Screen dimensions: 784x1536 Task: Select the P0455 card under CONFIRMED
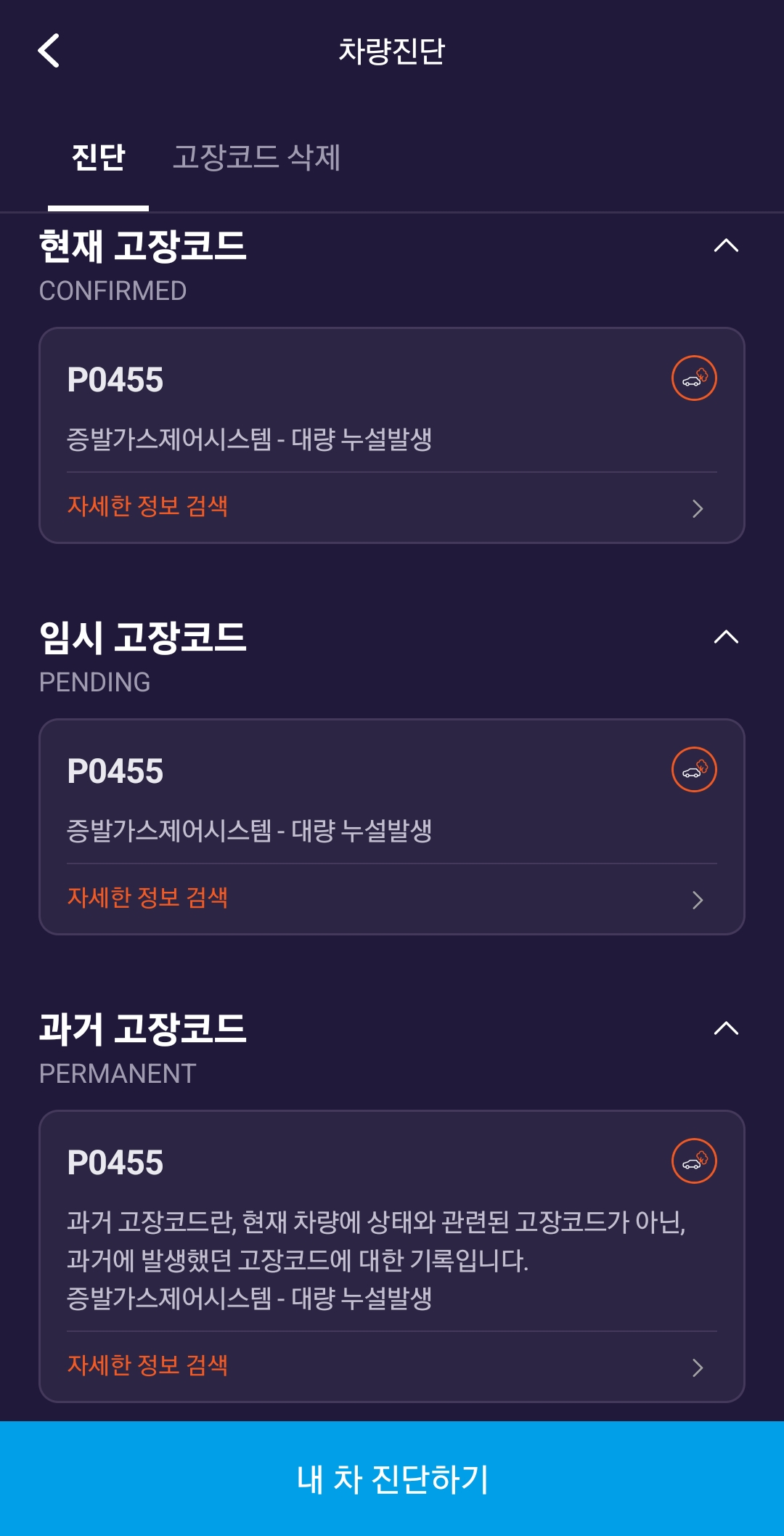click(x=392, y=434)
